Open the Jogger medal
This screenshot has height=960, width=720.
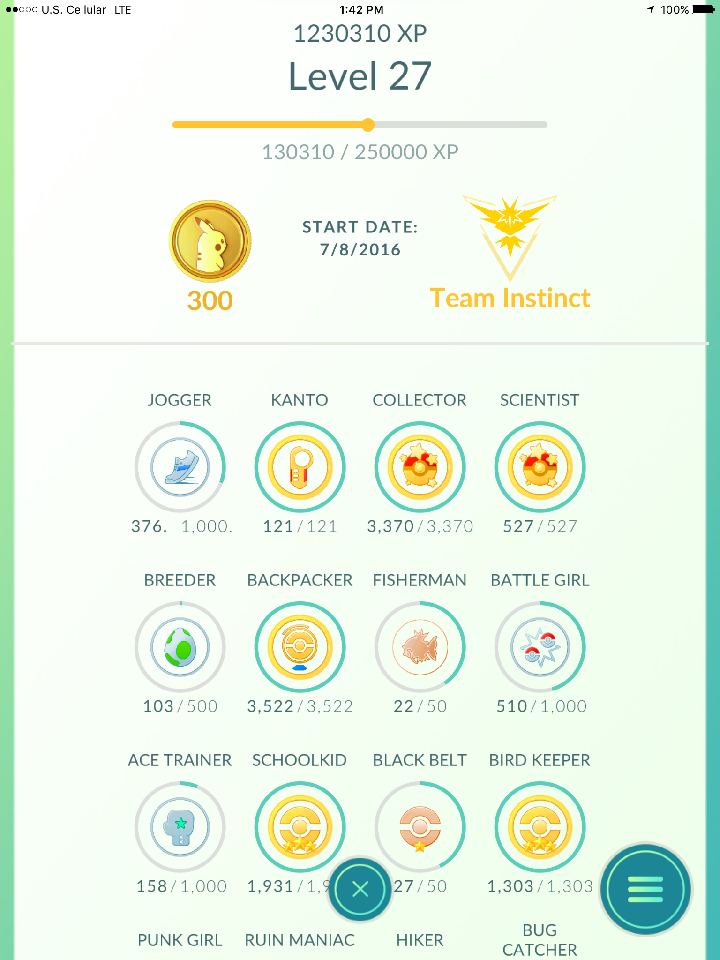[x=180, y=466]
